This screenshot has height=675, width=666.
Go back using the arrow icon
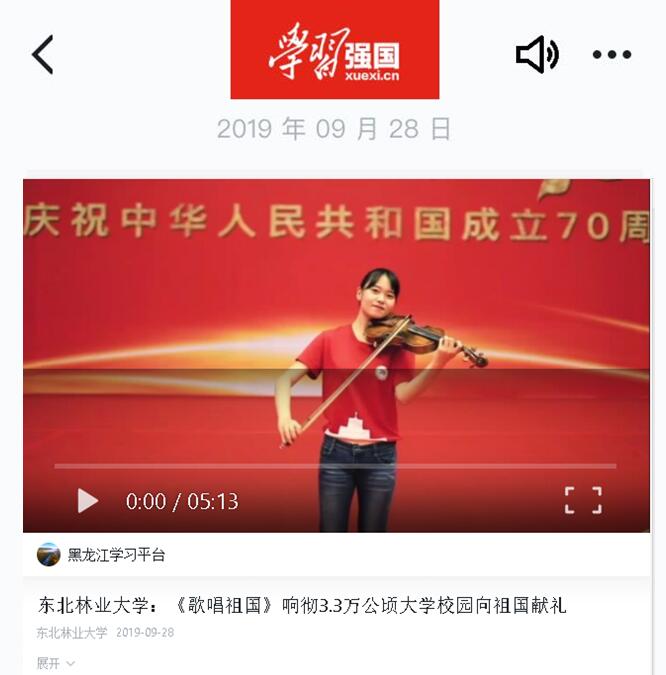[x=43, y=55]
